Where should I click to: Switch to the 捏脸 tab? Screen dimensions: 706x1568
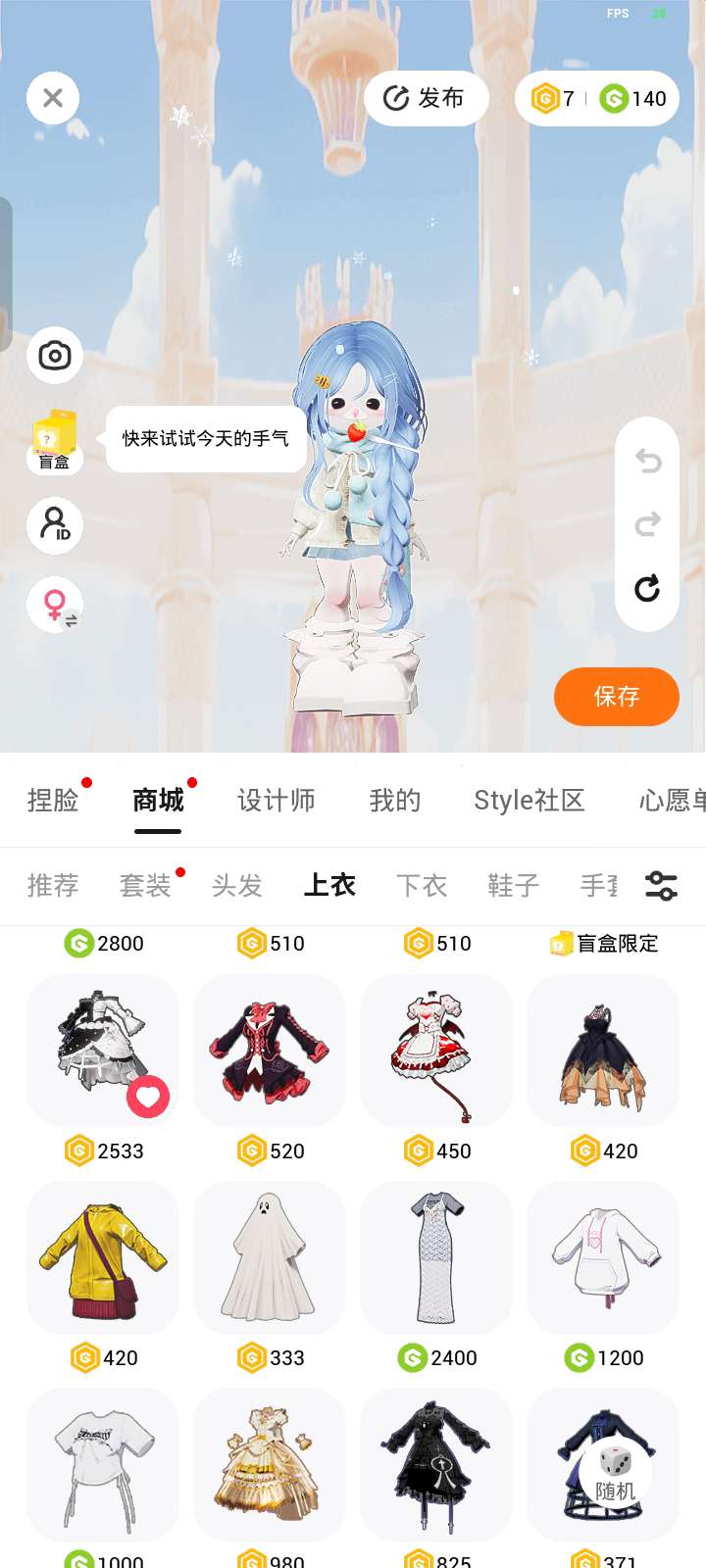pyautogui.click(x=53, y=801)
